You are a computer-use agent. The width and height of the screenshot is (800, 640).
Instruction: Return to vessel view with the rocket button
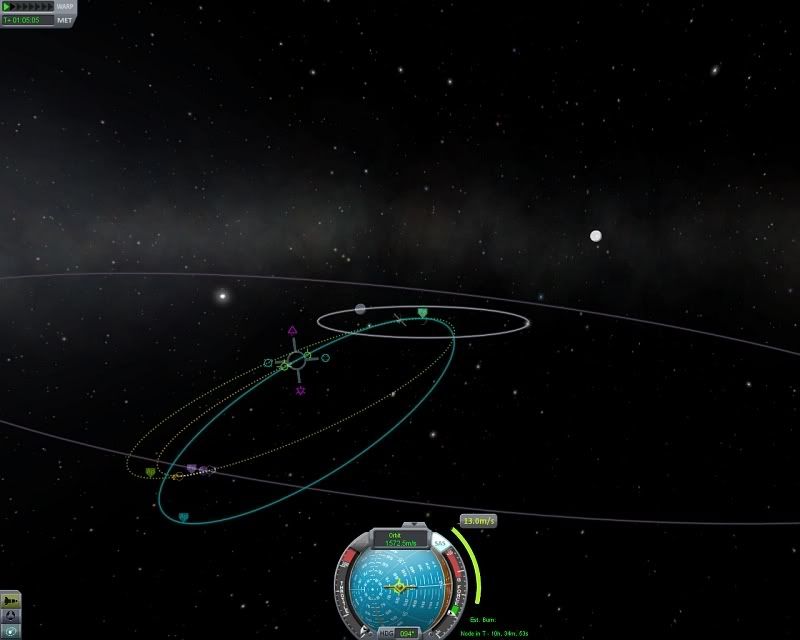click(x=10, y=601)
